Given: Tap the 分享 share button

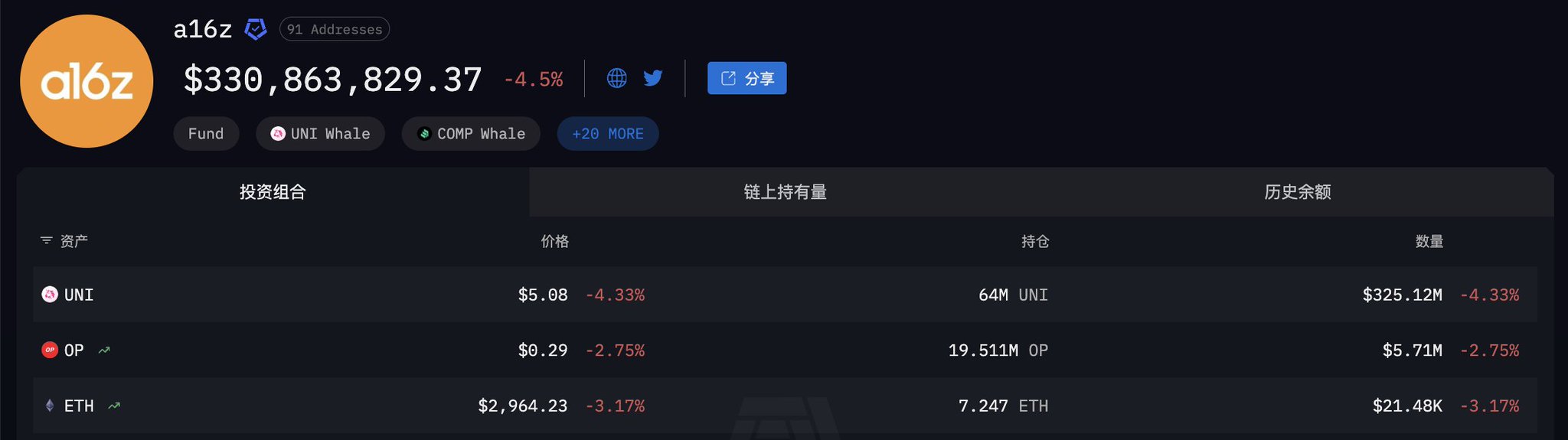Looking at the screenshot, I should 746,78.
